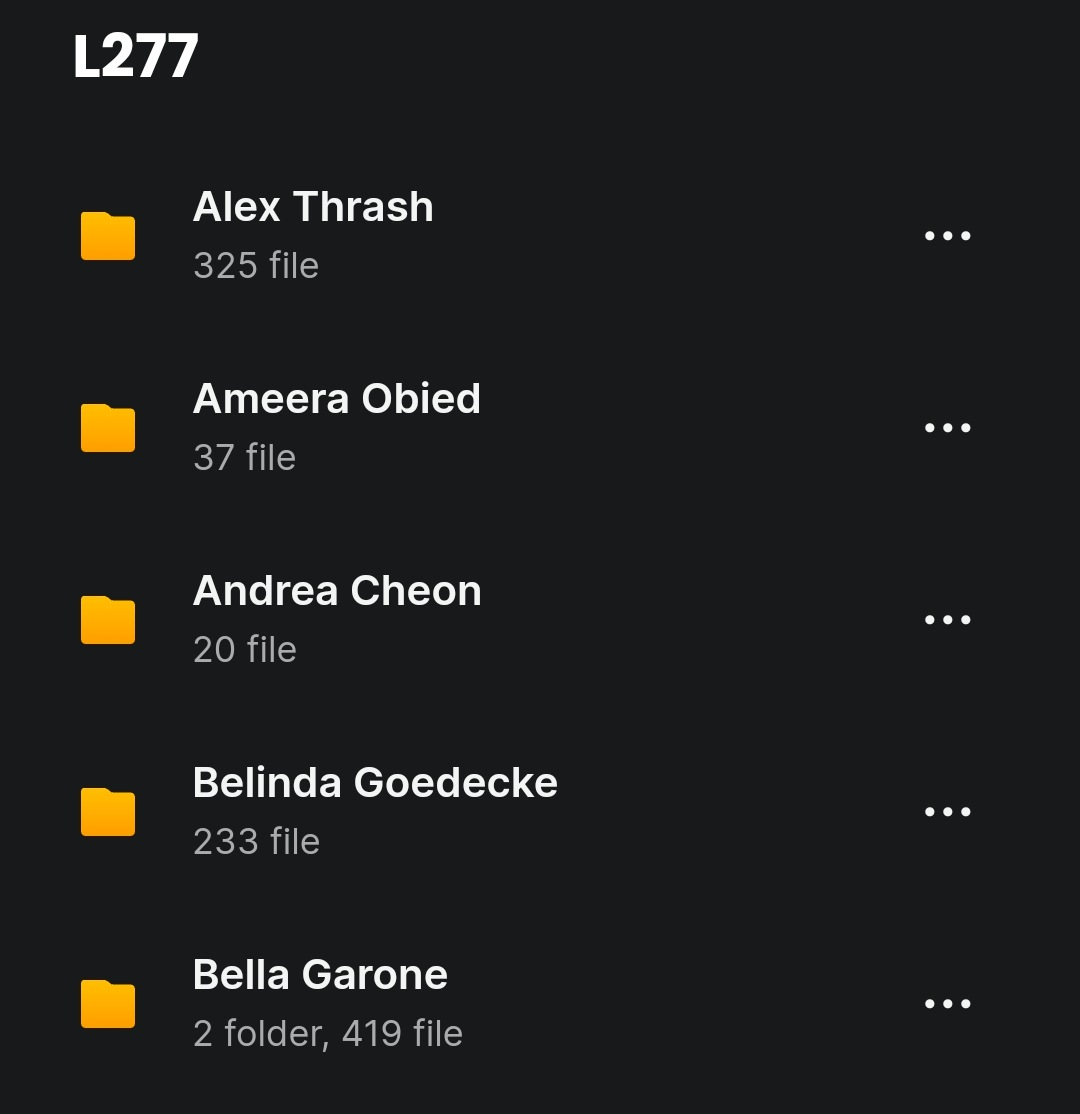Show options for the Bella Garone folder
Image resolution: width=1080 pixels, height=1114 pixels.
point(947,1004)
